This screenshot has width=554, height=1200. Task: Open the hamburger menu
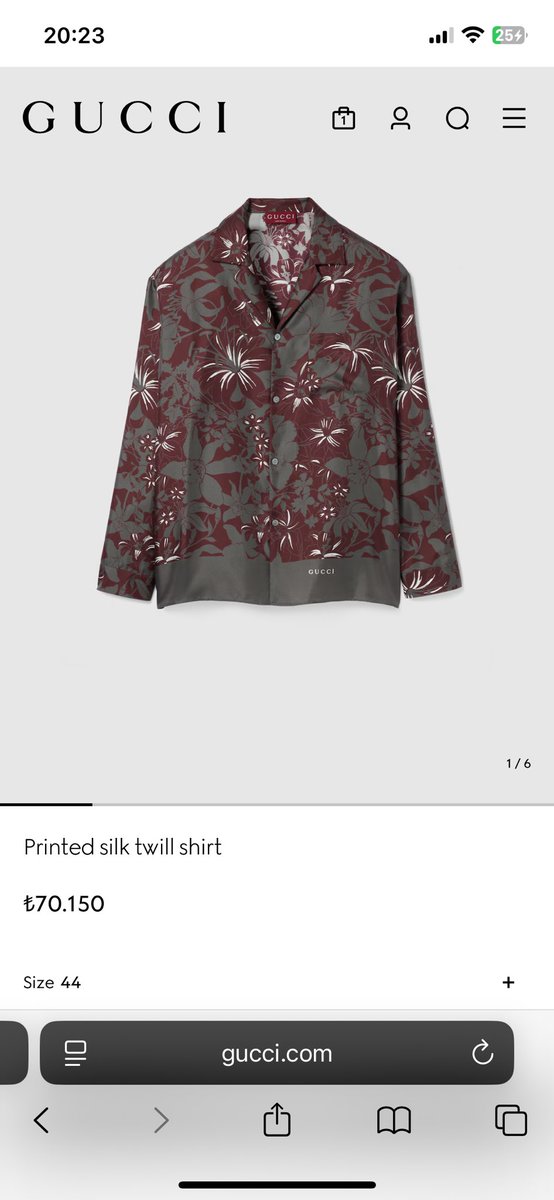click(514, 118)
